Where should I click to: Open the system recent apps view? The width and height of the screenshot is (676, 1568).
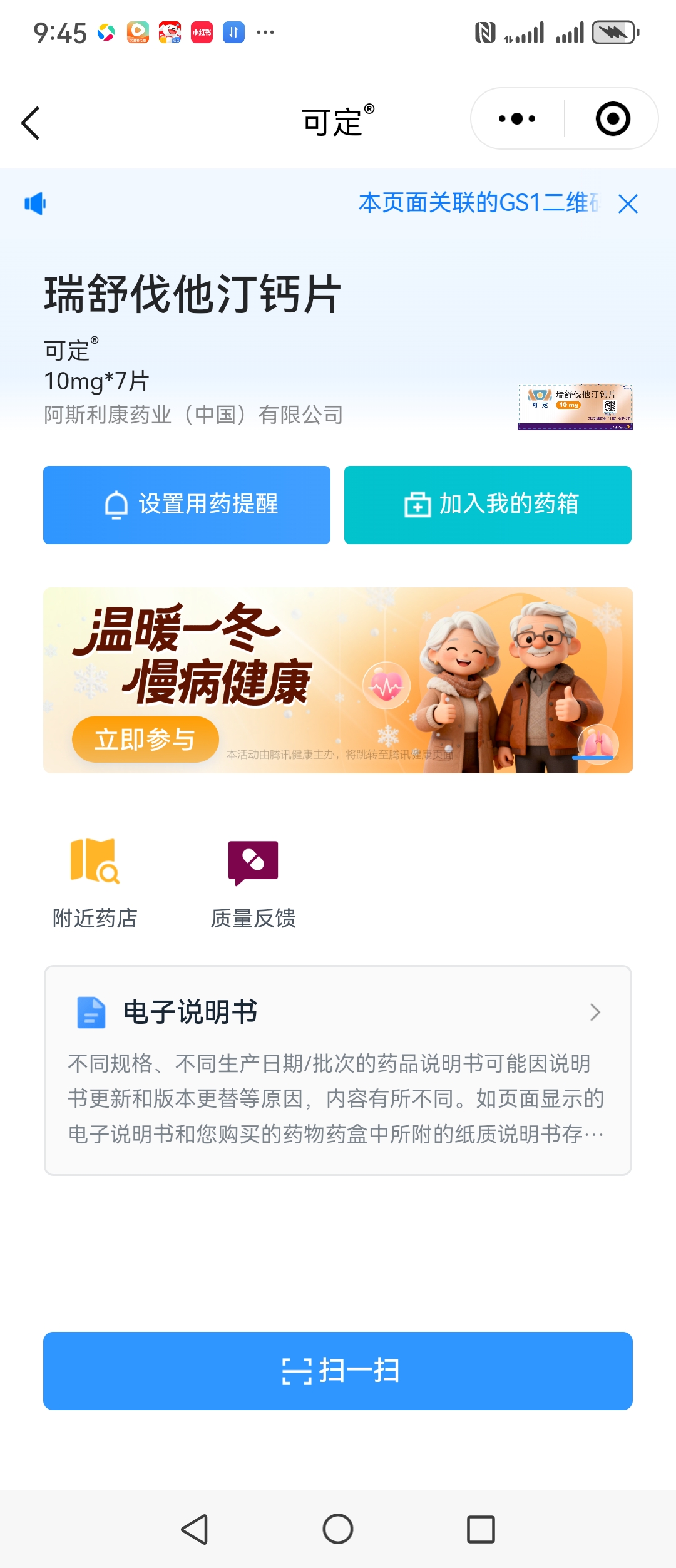pos(481,1529)
